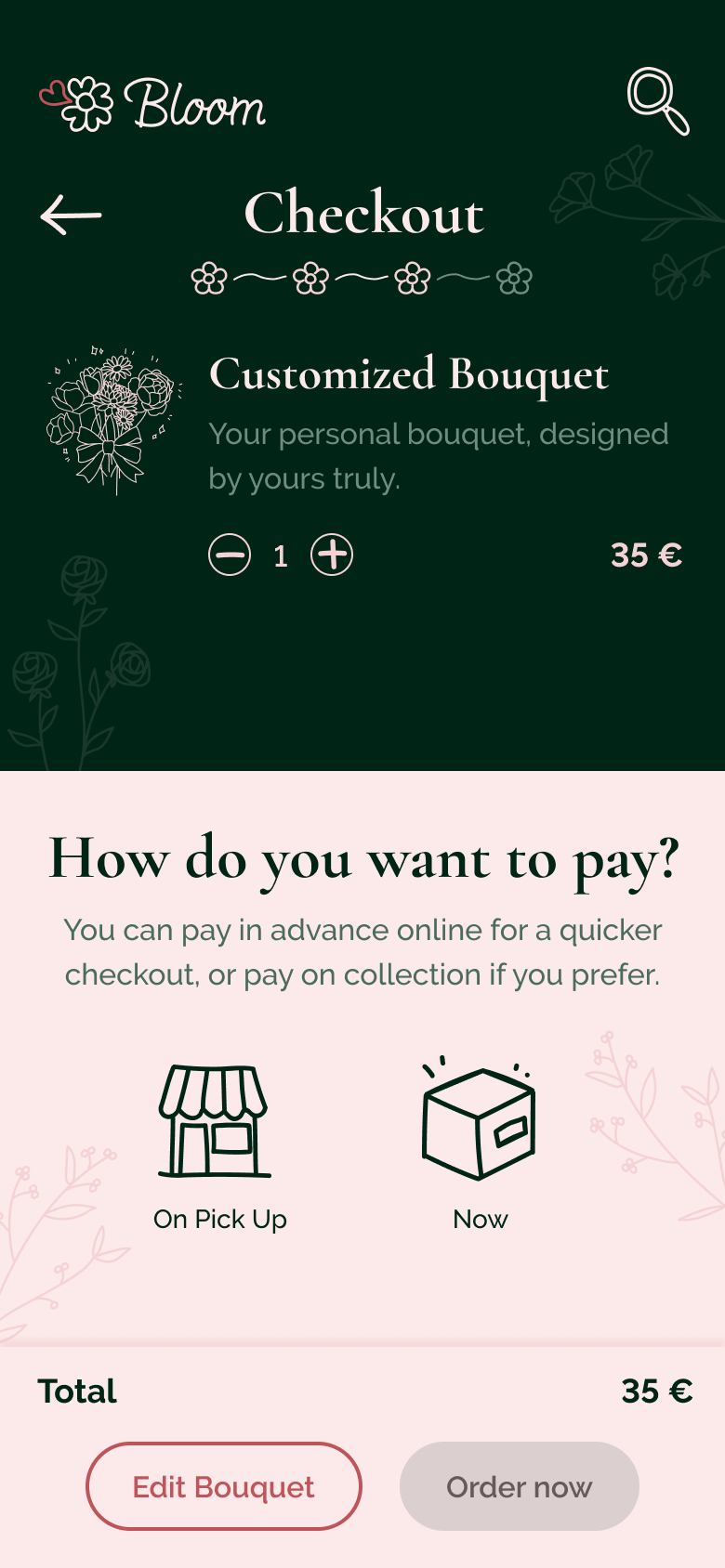The image size is (725, 1568).
Task: Click the quantity number field showing 1
Action: [281, 555]
